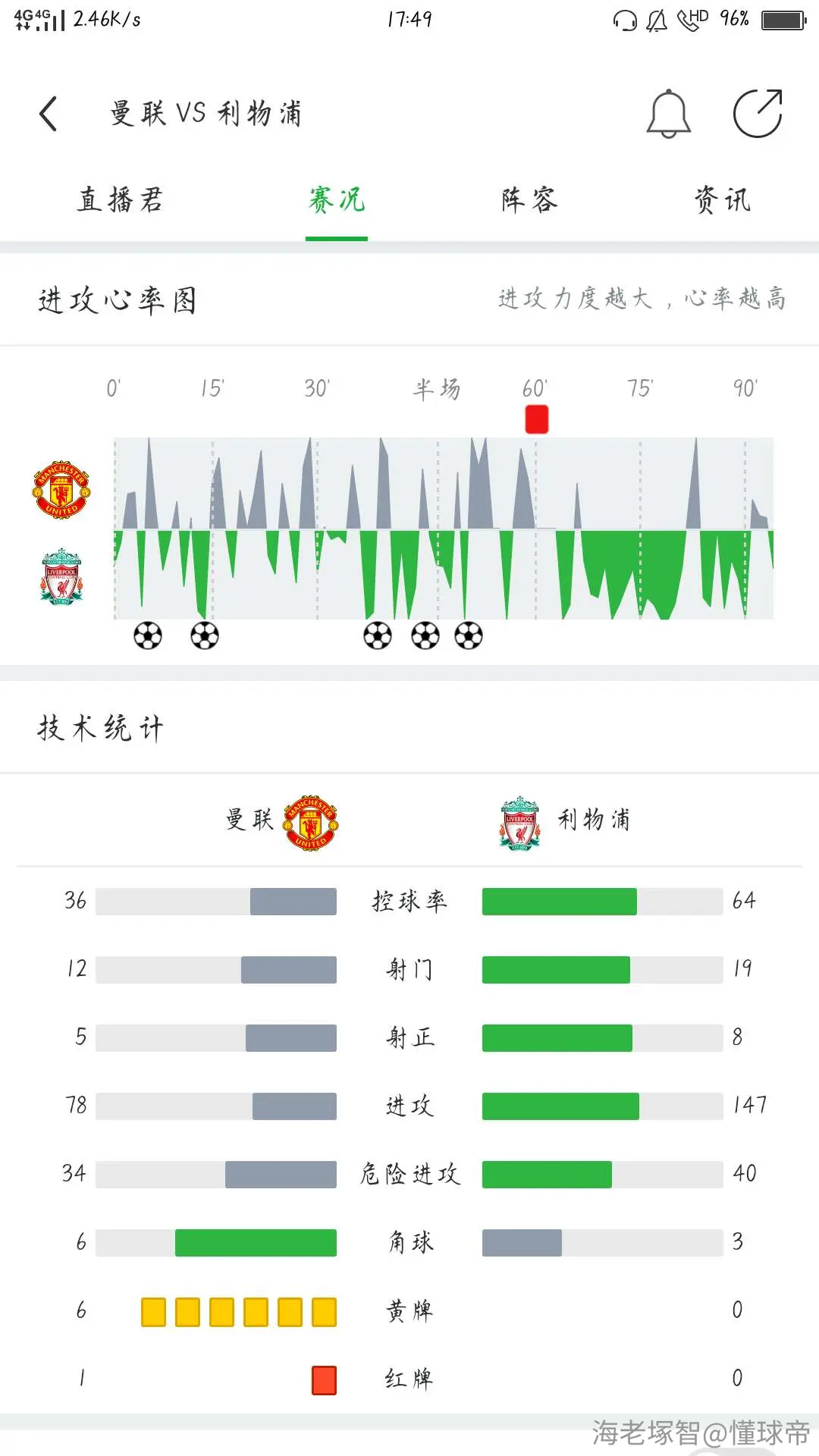Switch to the 资讯 news tab
This screenshot has height=1456, width=819.
[x=723, y=200]
